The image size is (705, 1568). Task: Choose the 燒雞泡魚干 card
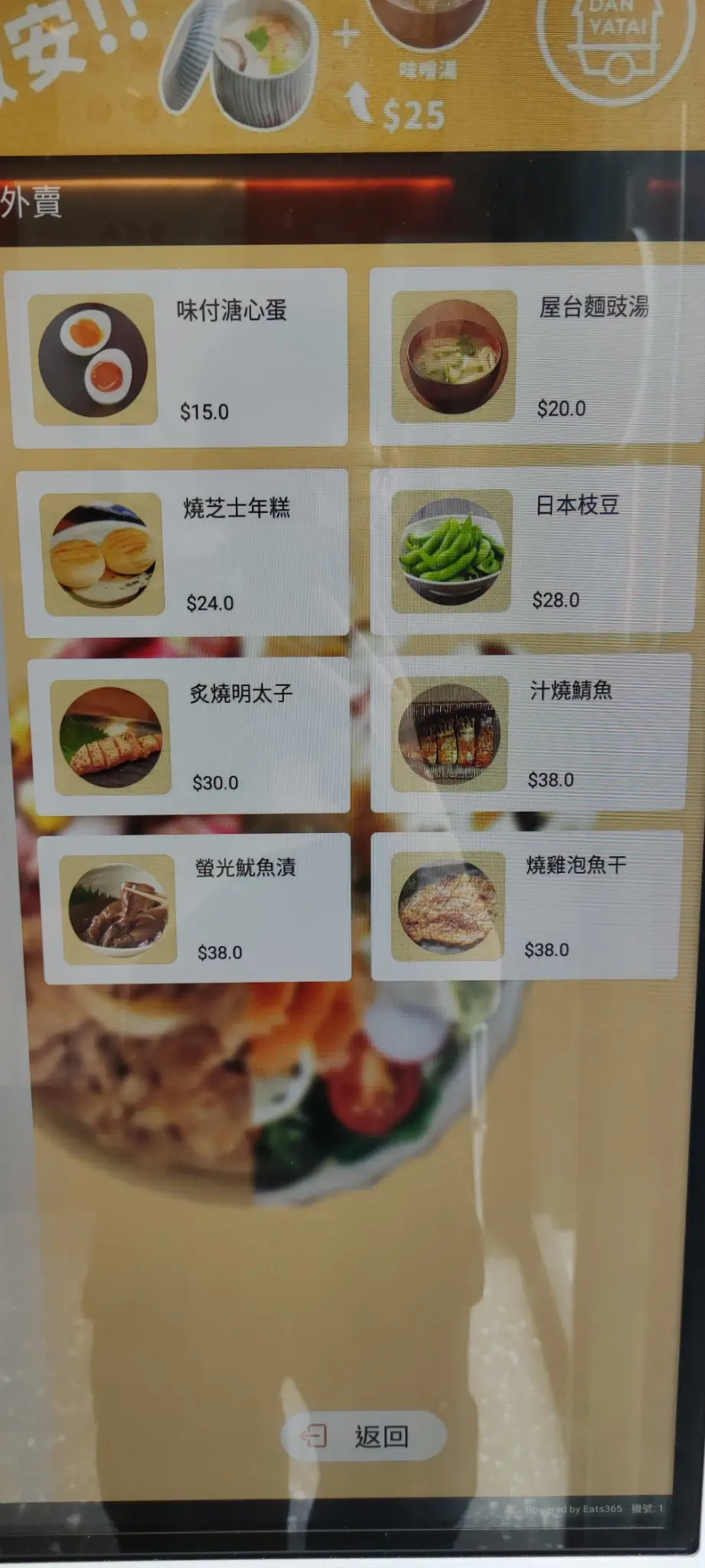(x=526, y=905)
